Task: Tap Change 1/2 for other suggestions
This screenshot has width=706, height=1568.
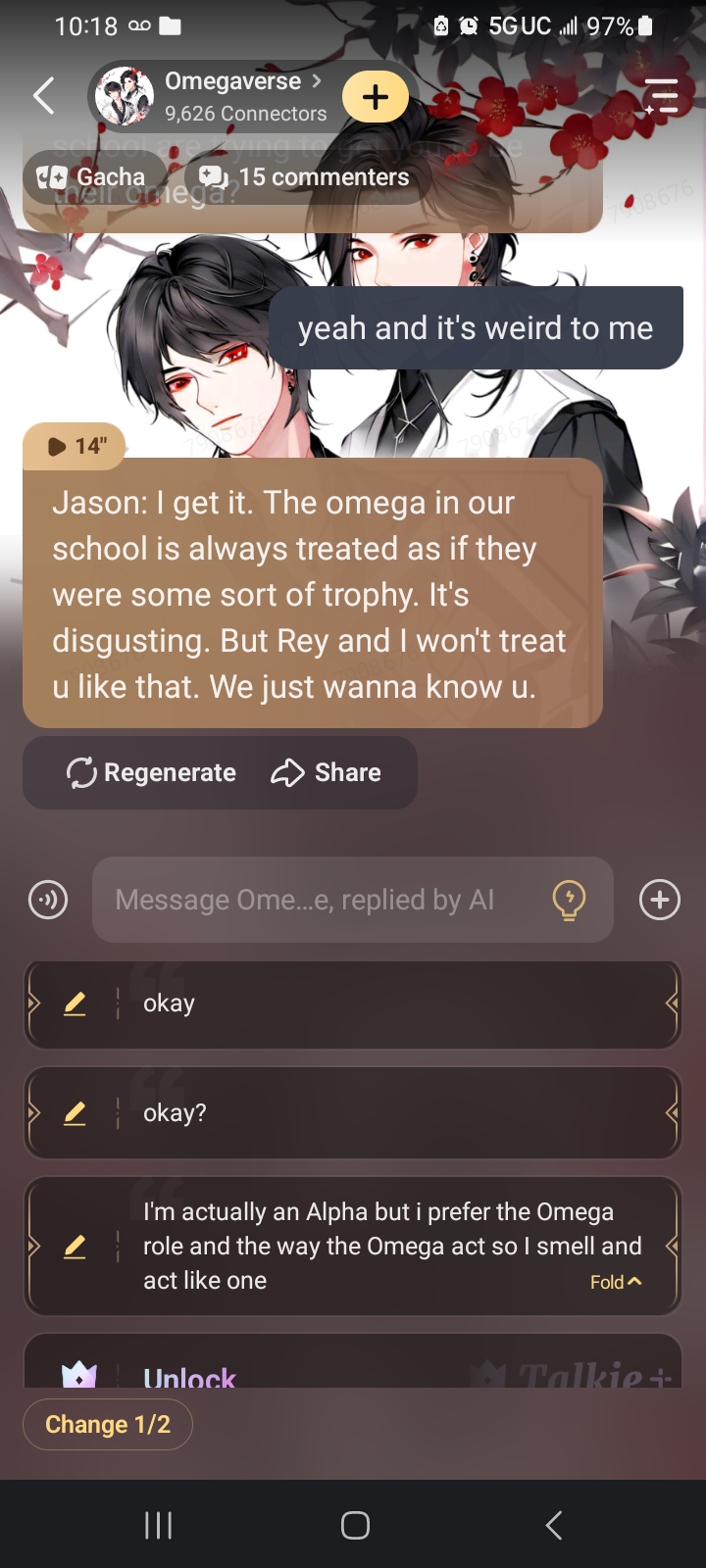Action: click(x=108, y=1424)
